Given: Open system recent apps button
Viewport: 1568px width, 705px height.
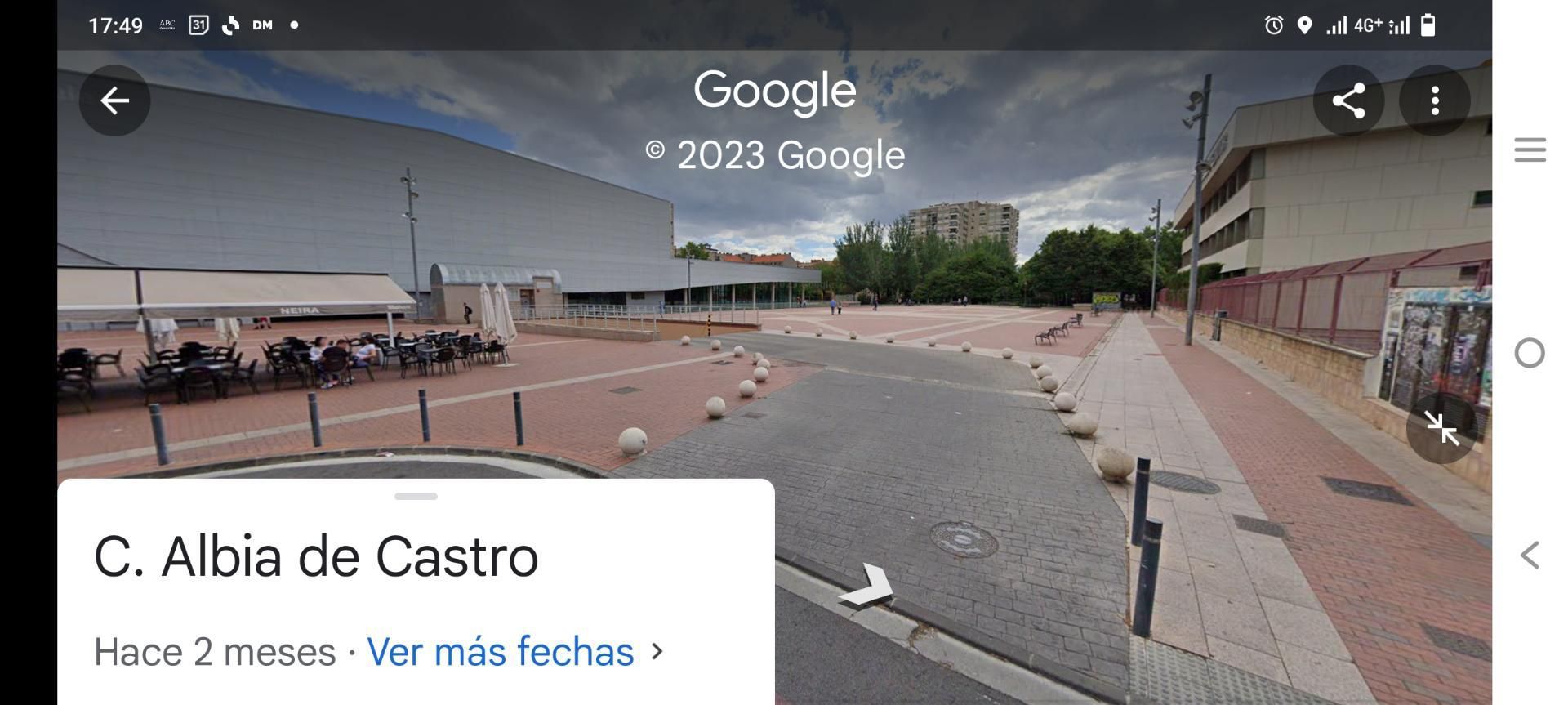Looking at the screenshot, I should (x=1530, y=149).
